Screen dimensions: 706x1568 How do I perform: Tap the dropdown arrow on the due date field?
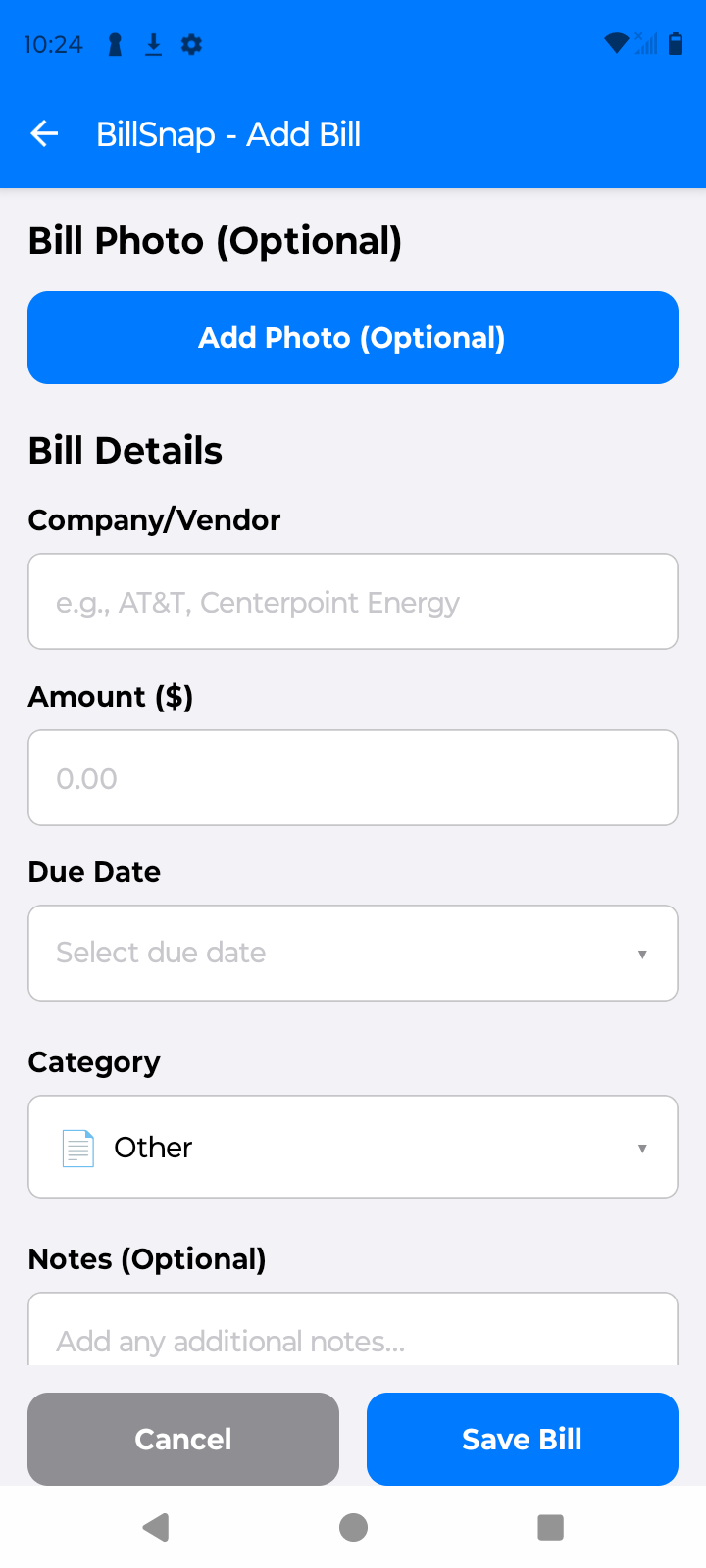(x=642, y=953)
